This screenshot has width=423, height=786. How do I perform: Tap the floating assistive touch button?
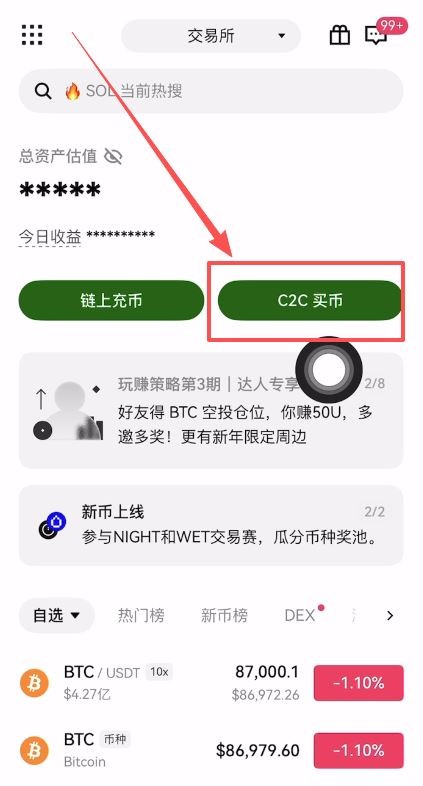tap(329, 370)
